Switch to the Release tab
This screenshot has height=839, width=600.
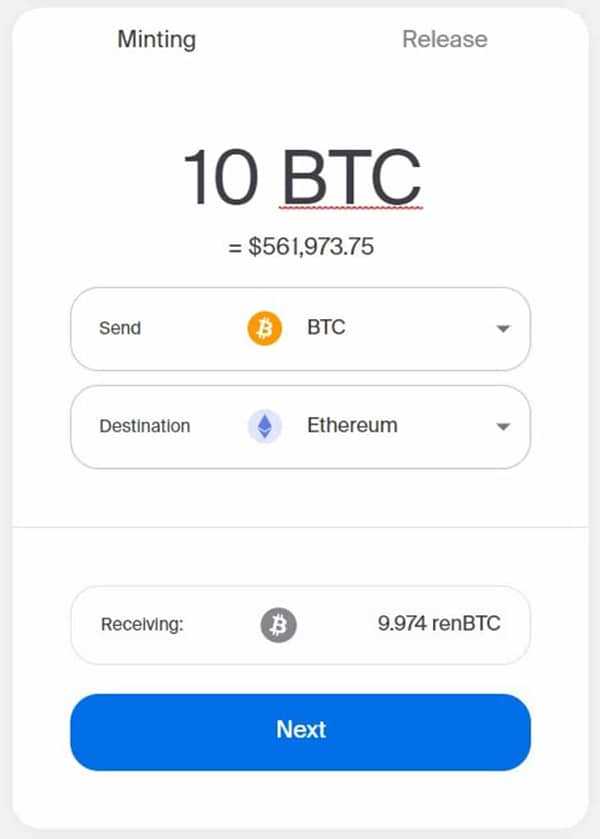(444, 40)
